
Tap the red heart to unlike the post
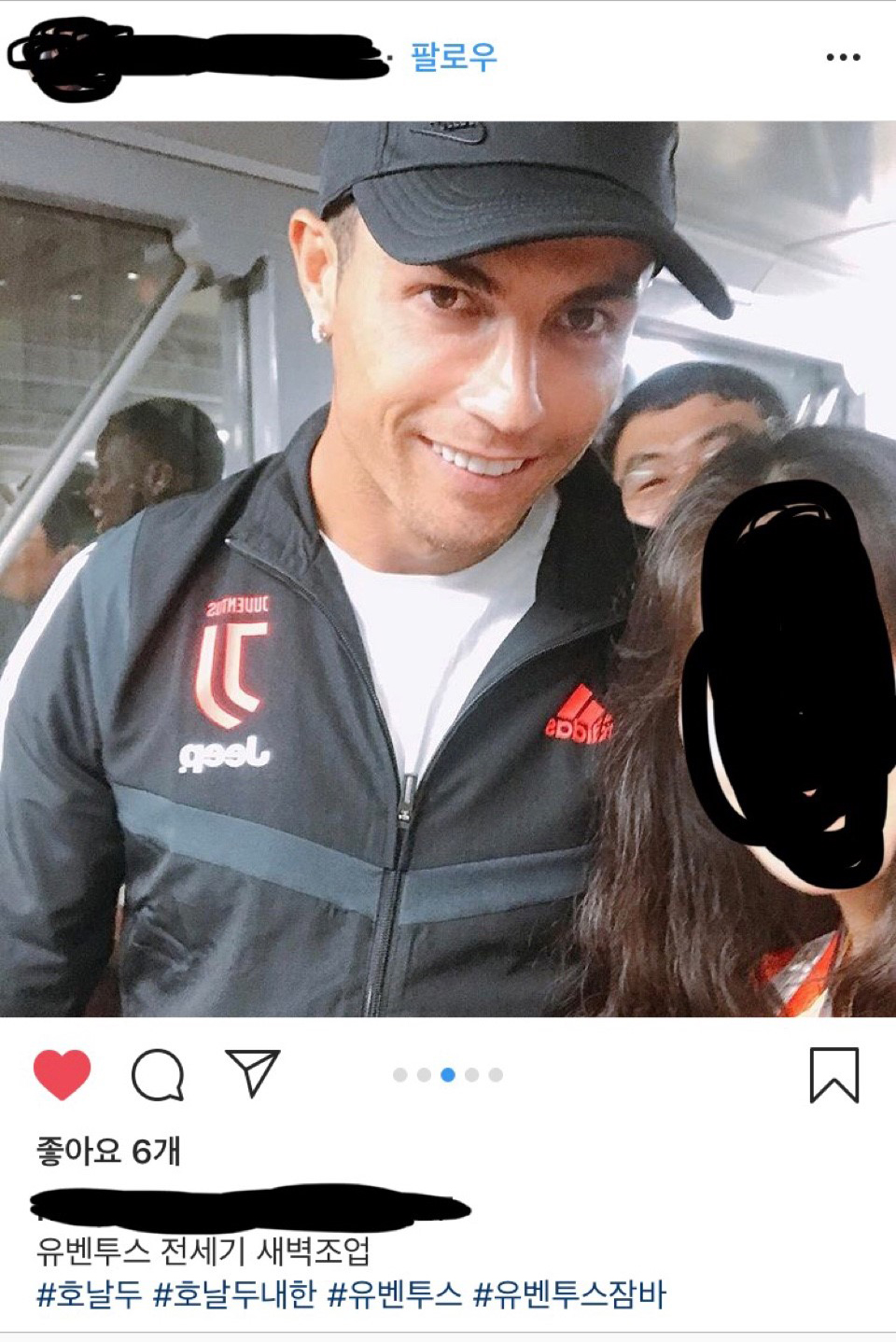tap(63, 1074)
